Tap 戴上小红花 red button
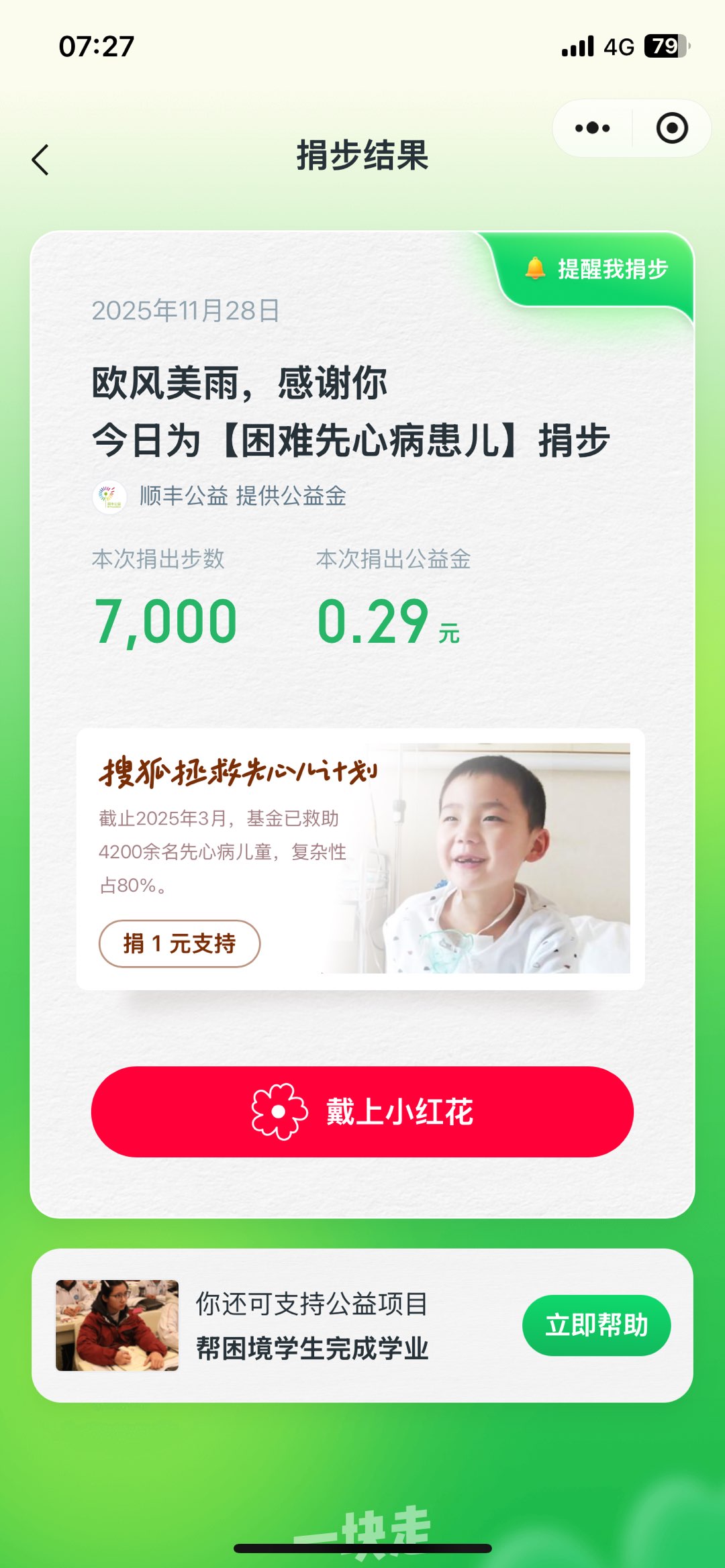This screenshot has width=725, height=1568. [x=362, y=1112]
